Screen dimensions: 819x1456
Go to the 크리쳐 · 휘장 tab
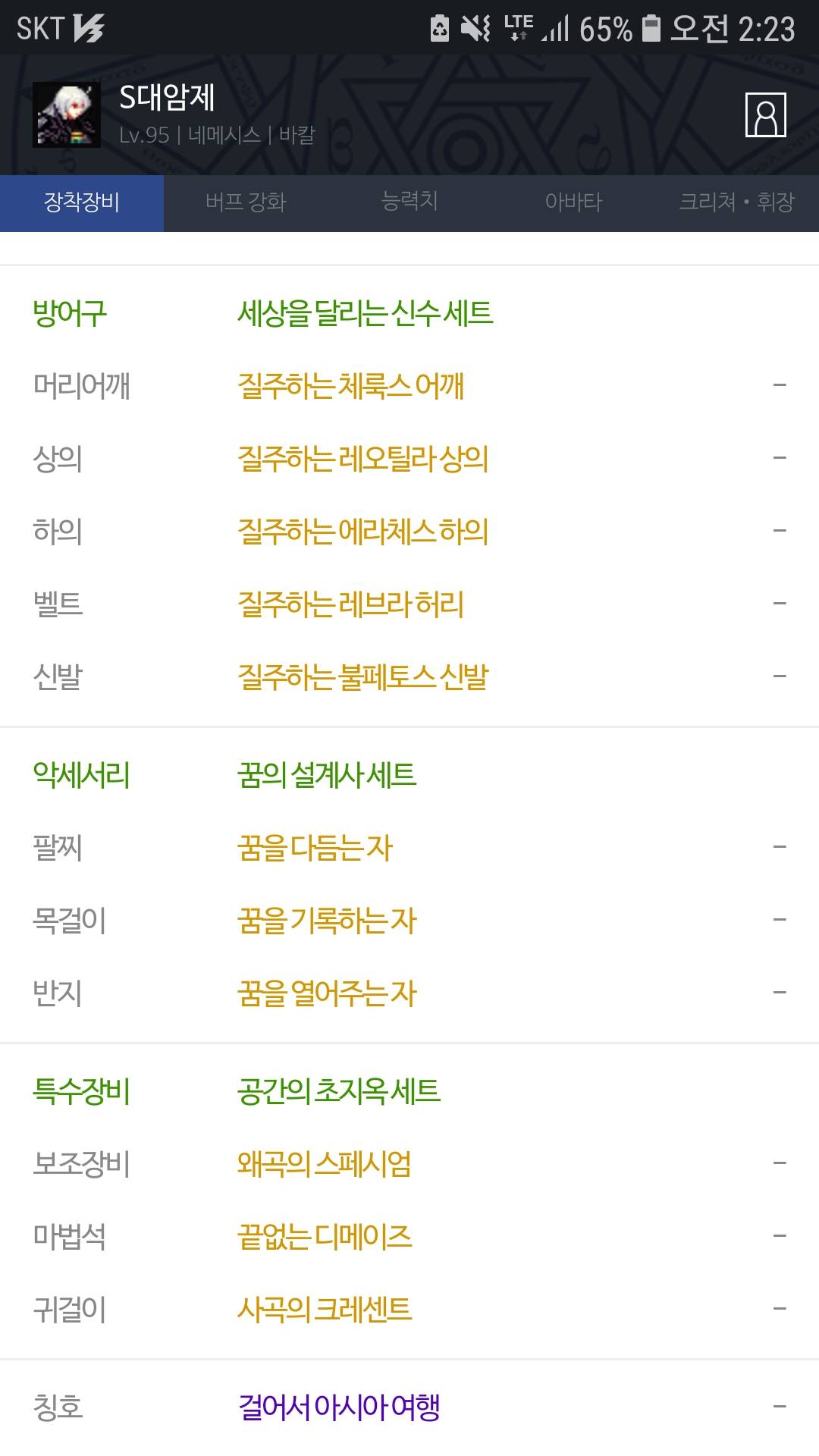click(x=737, y=202)
